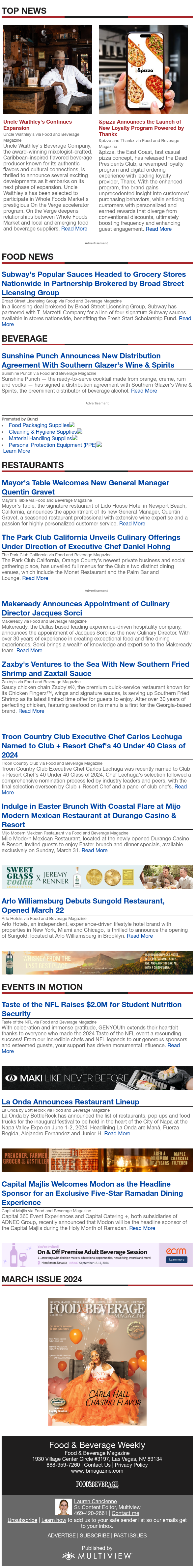Open the PAST ISSUES link

(130, 1535)
